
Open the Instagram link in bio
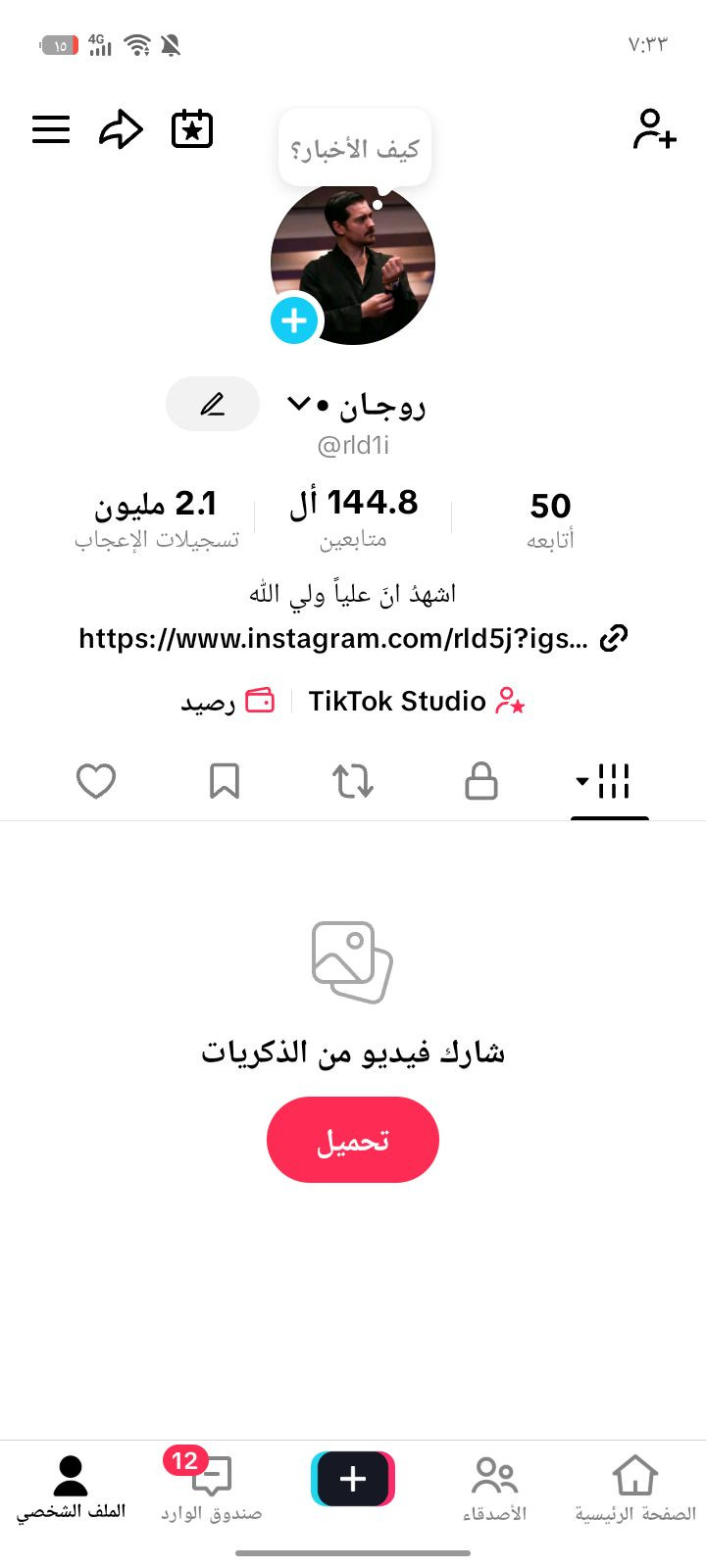pos(353,639)
